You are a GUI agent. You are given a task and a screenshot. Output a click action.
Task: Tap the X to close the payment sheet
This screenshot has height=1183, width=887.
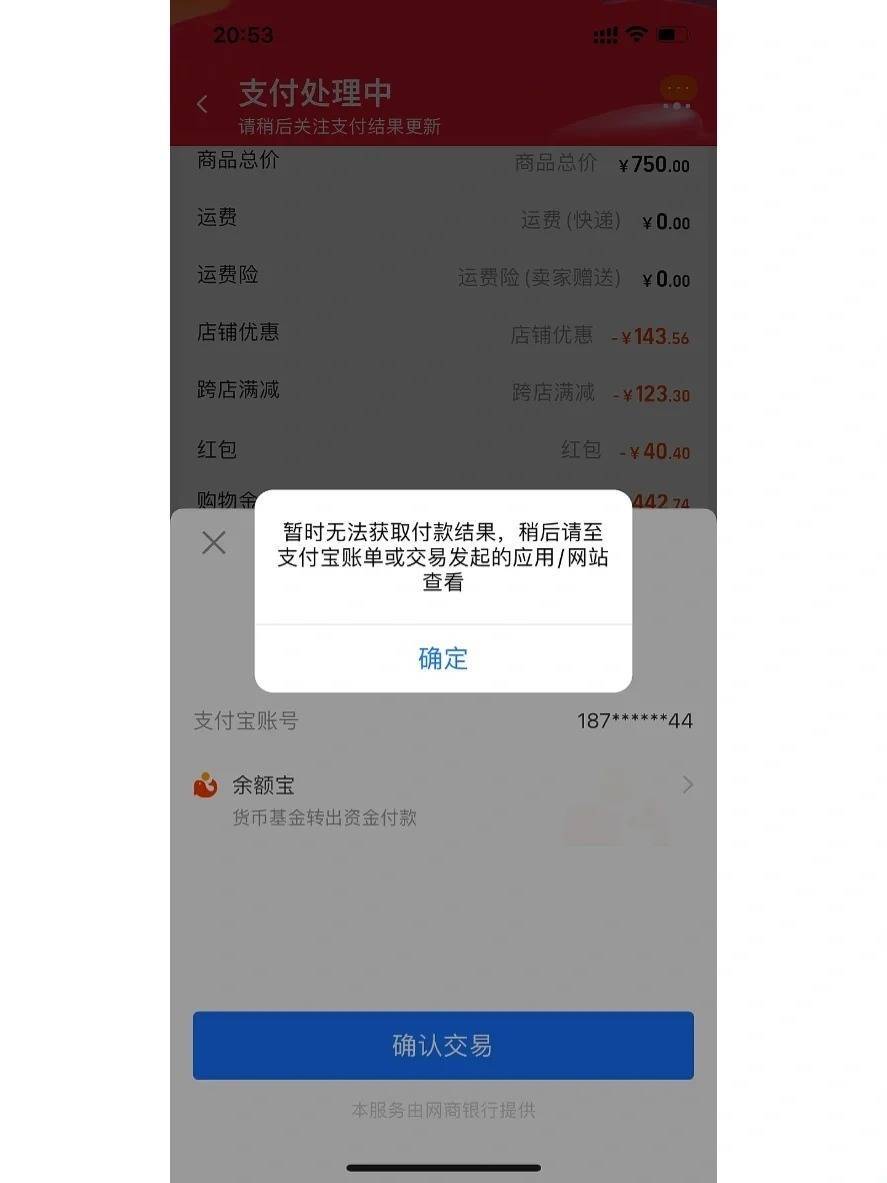click(213, 542)
